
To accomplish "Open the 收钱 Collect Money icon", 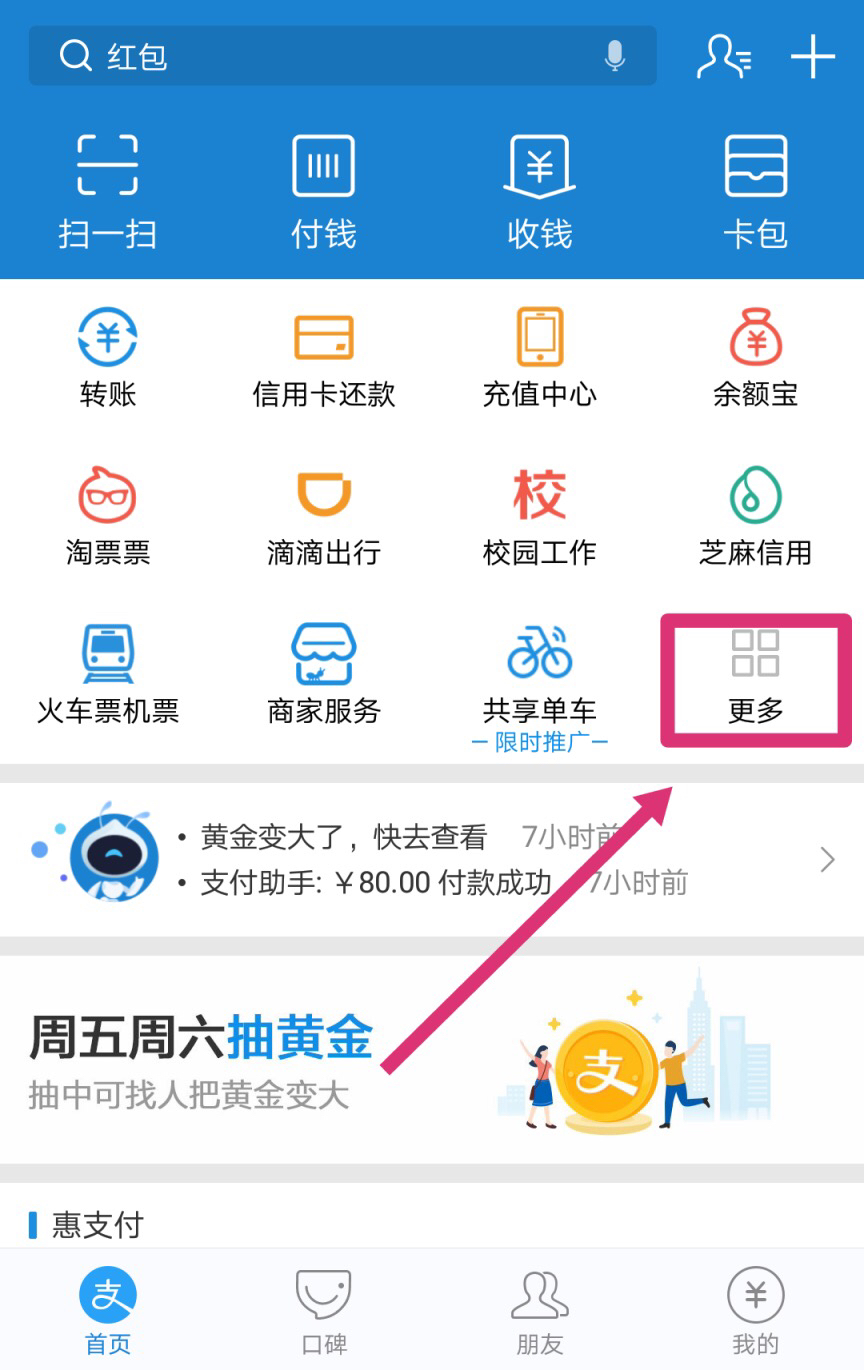I will click(x=539, y=185).
